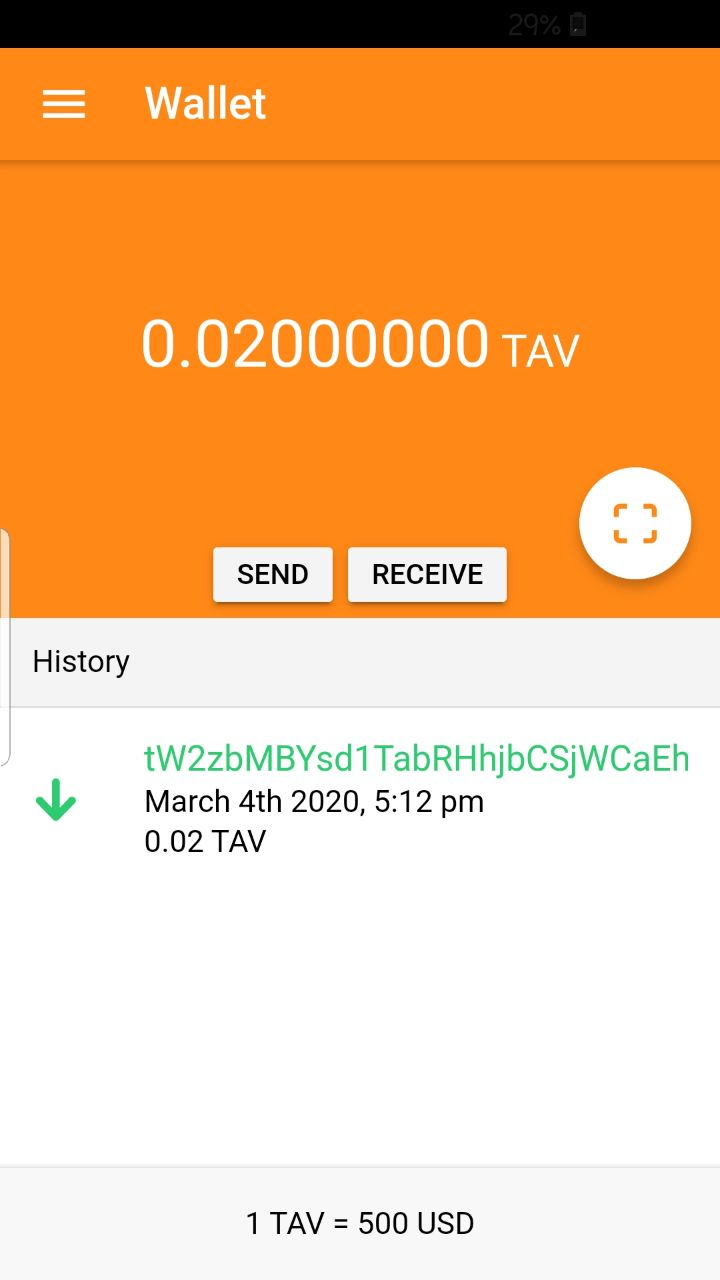
Task: Select the 0.02 TAV transaction amount
Action: coord(204,841)
